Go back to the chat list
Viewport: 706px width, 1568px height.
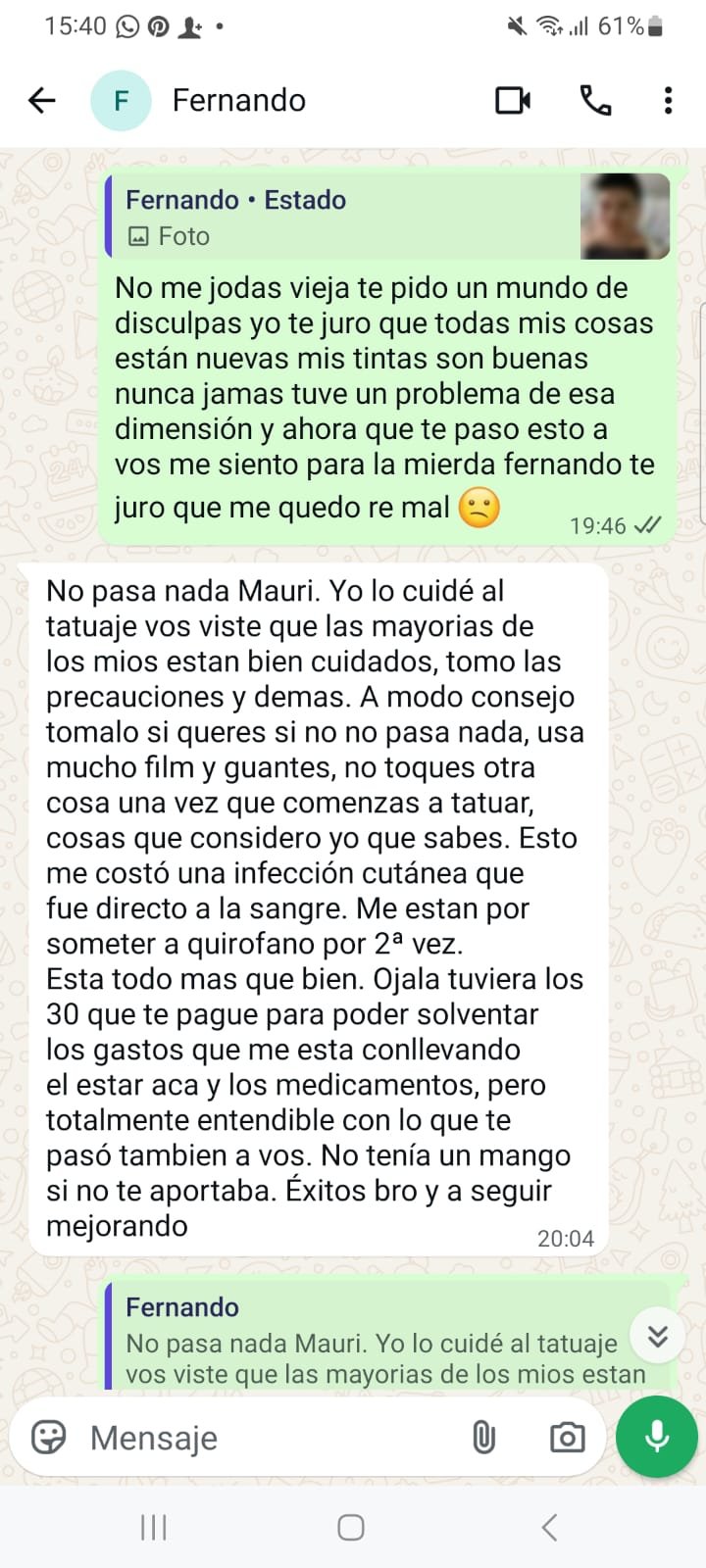coord(42,100)
